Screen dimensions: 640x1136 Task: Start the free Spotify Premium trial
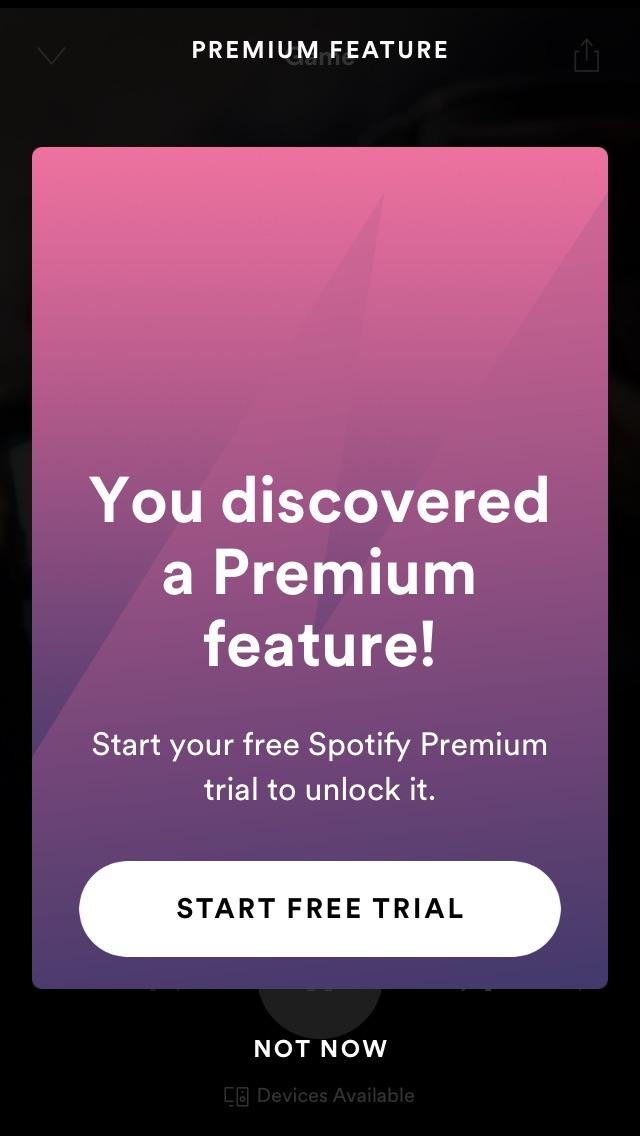click(320, 909)
